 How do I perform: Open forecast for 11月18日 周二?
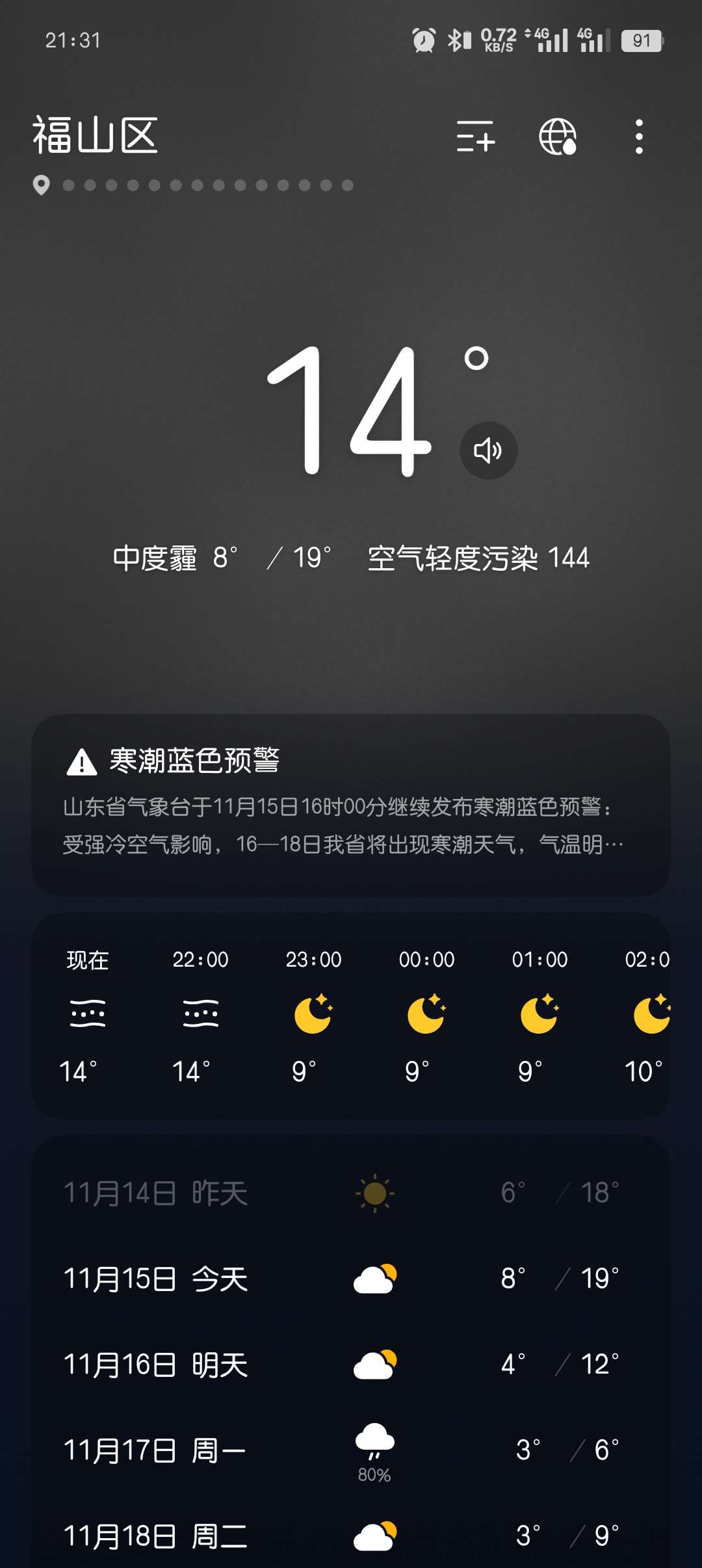tap(351, 1536)
